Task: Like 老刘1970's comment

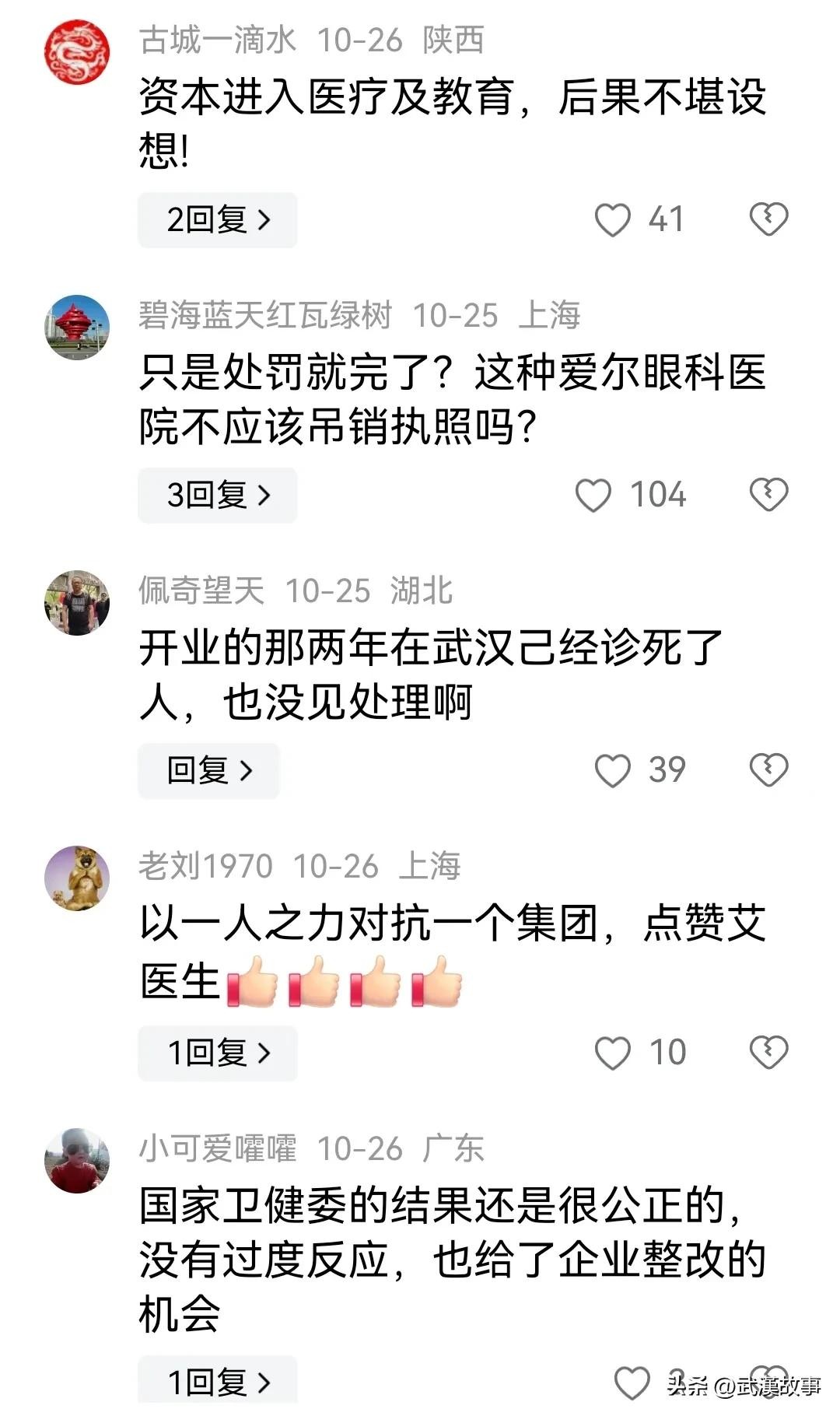Action: (613, 1053)
